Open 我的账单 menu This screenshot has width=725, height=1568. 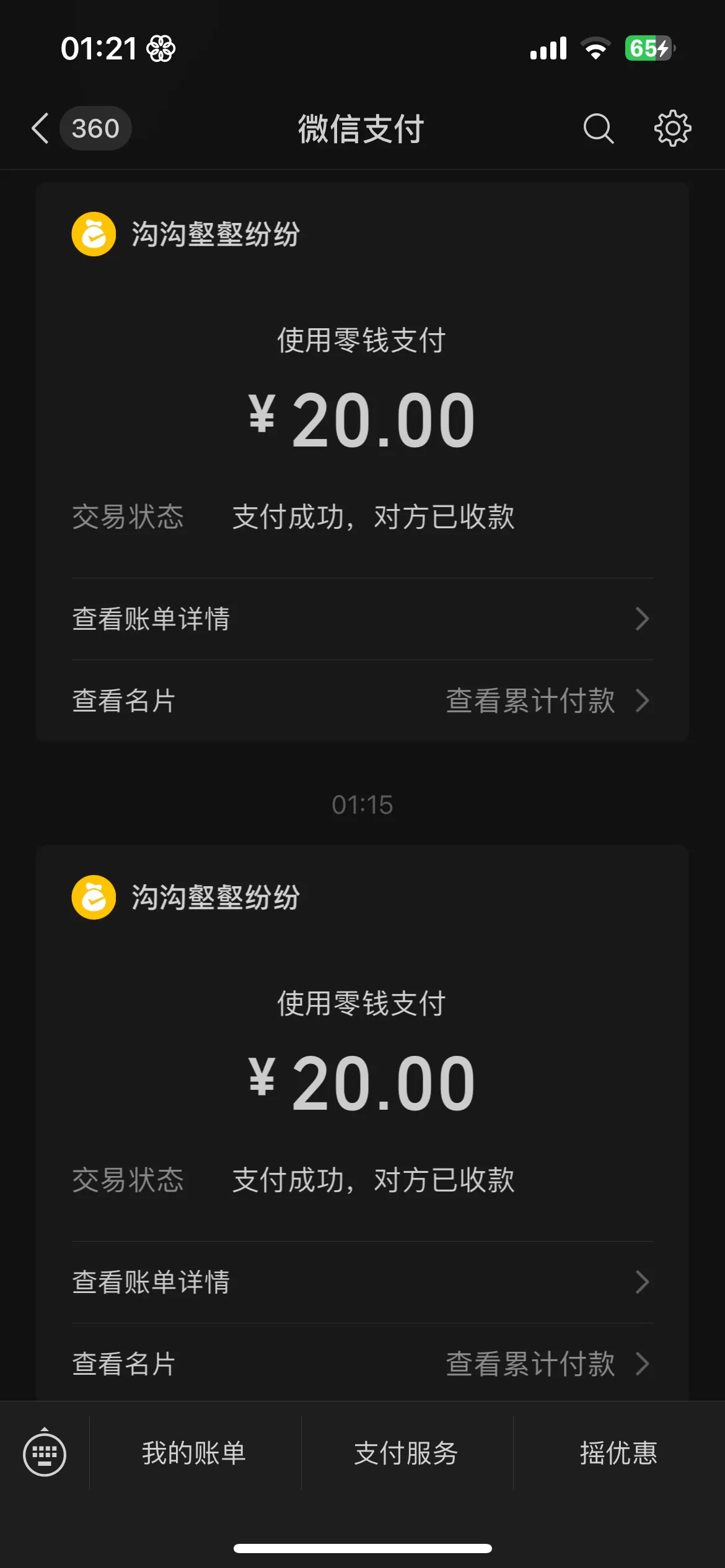195,1453
